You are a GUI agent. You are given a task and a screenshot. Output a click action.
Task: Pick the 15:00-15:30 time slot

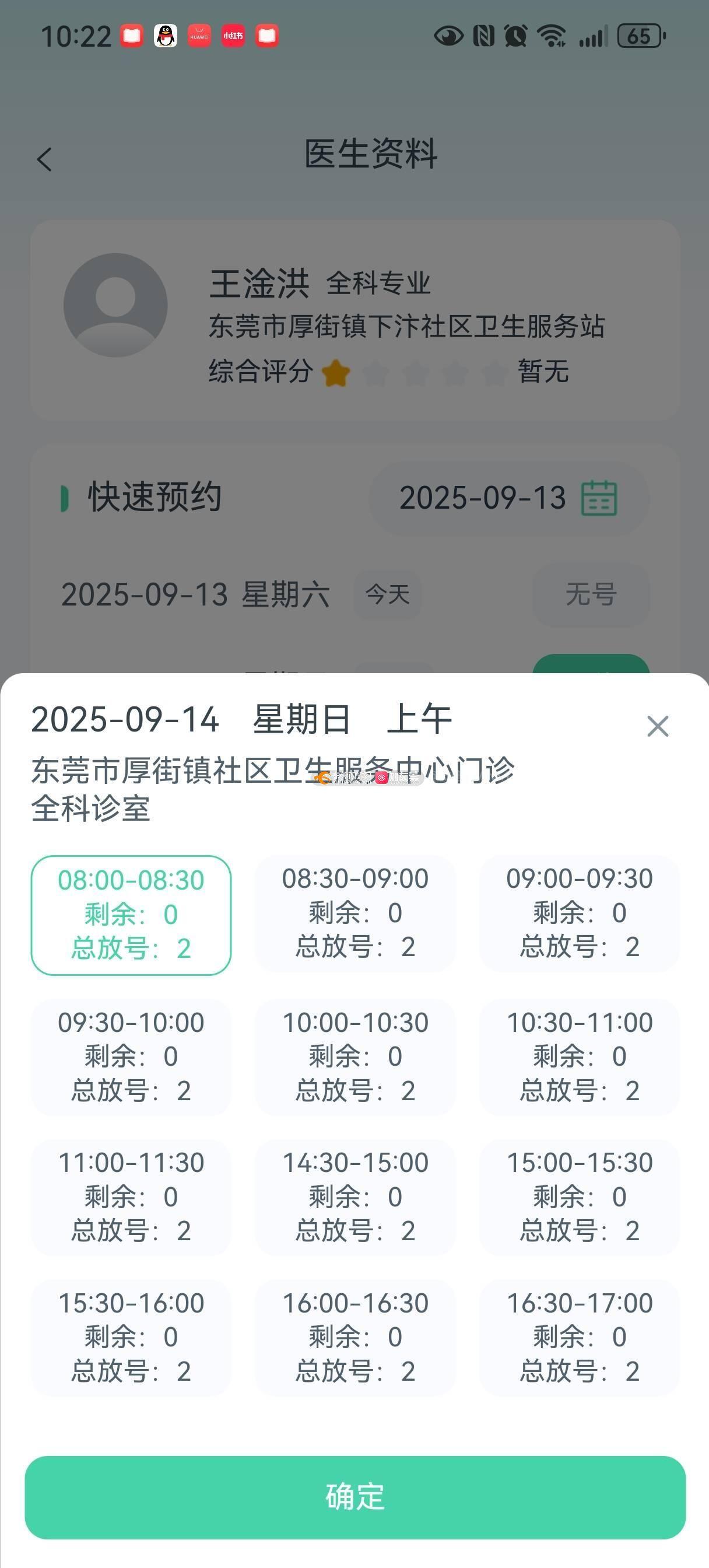pos(580,1198)
